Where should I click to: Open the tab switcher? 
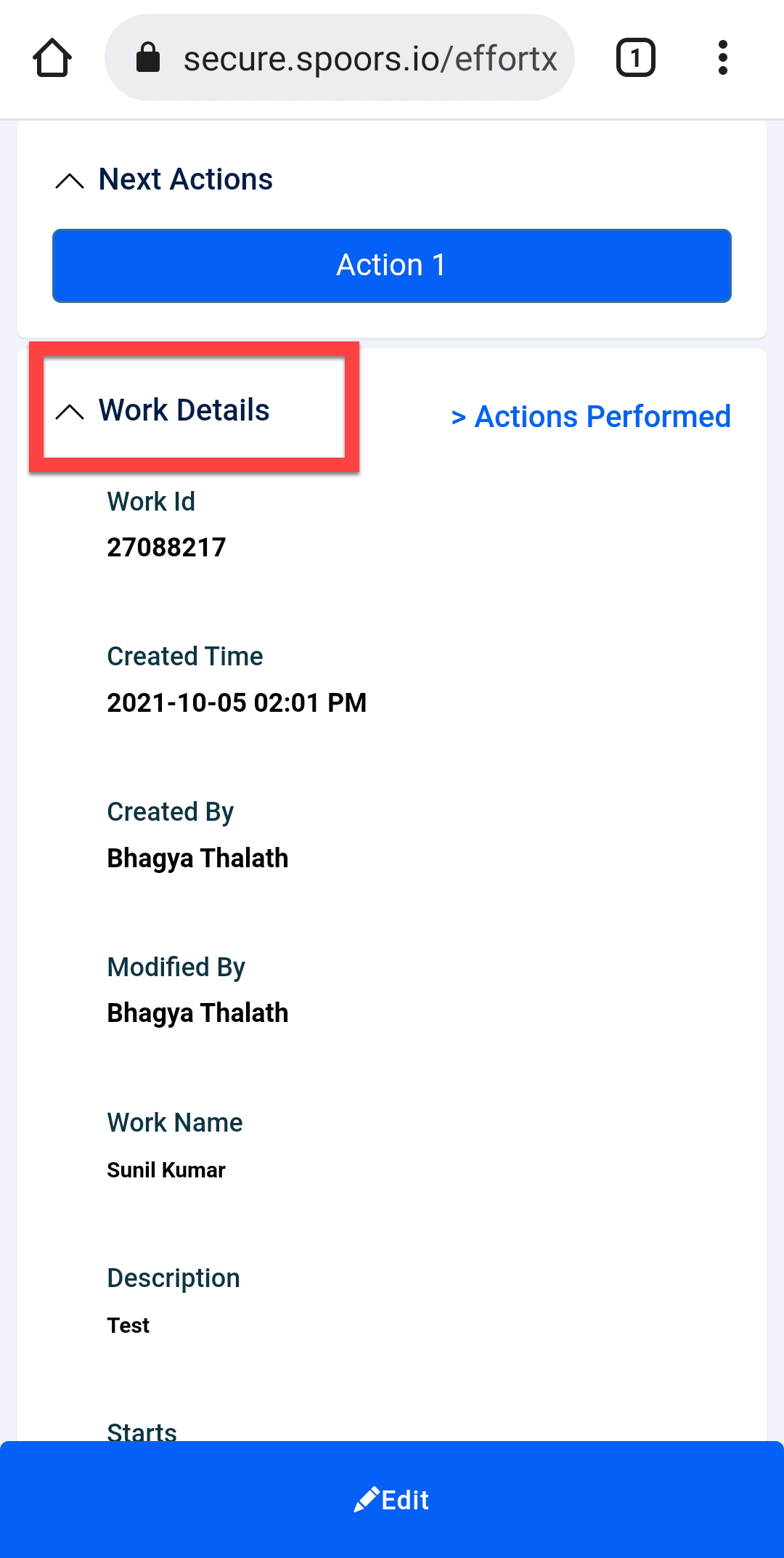(635, 58)
